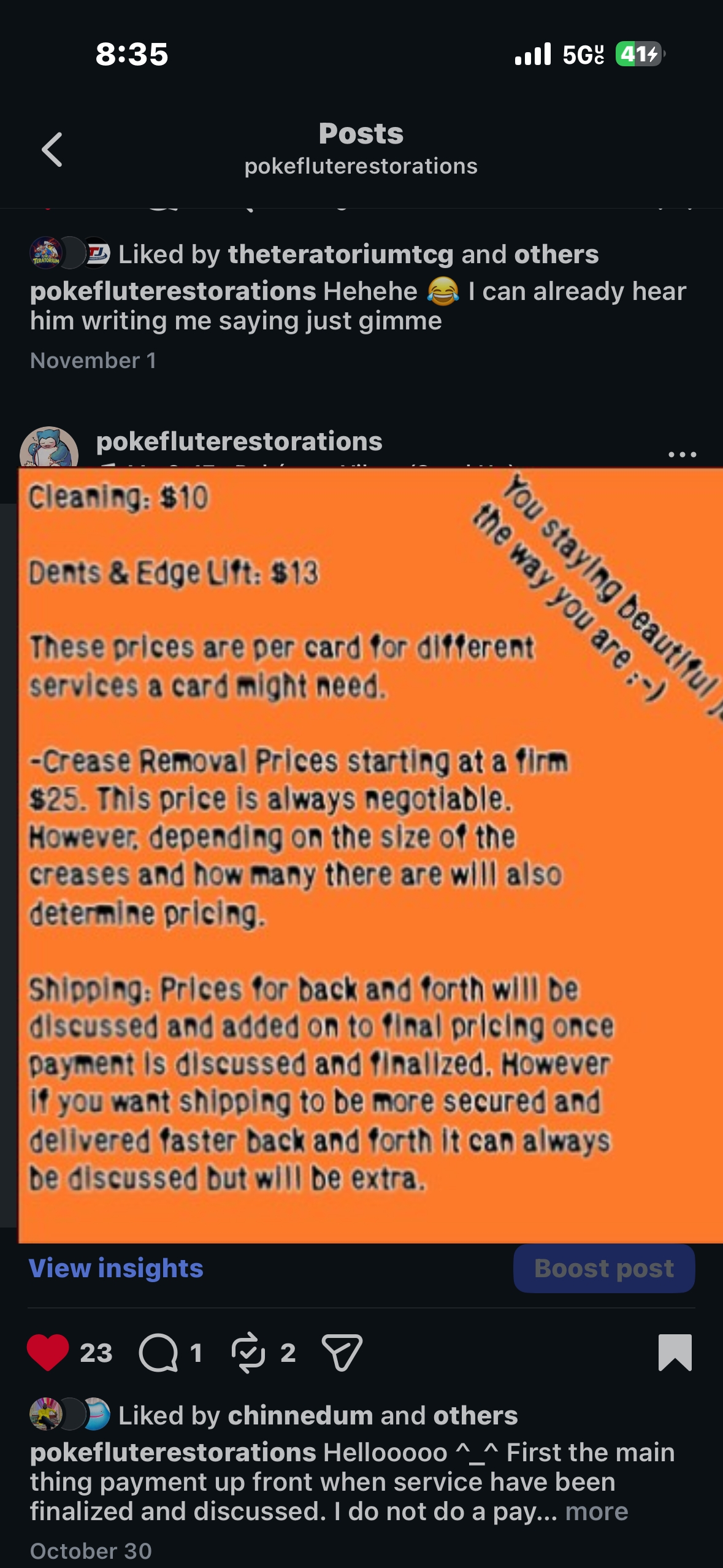
Task: Remove the bookmark from the pricing post
Action: point(675,1352)
